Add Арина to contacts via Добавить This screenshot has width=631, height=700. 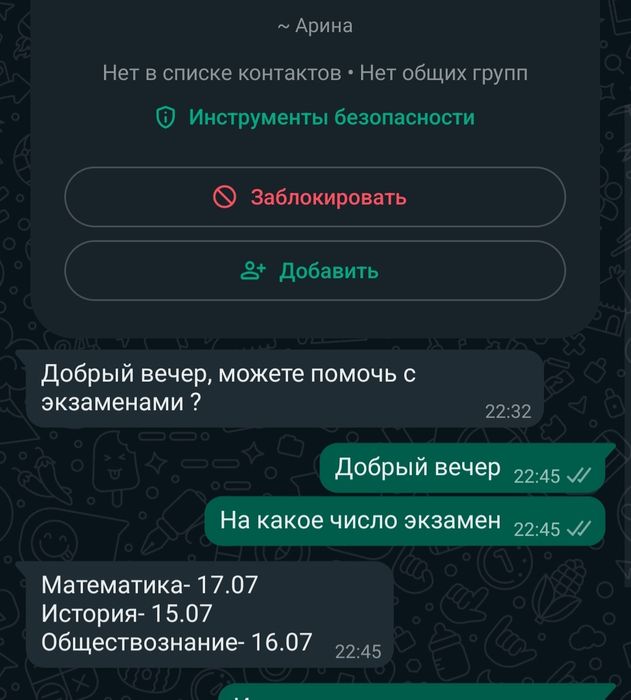[x=315, y=271]
